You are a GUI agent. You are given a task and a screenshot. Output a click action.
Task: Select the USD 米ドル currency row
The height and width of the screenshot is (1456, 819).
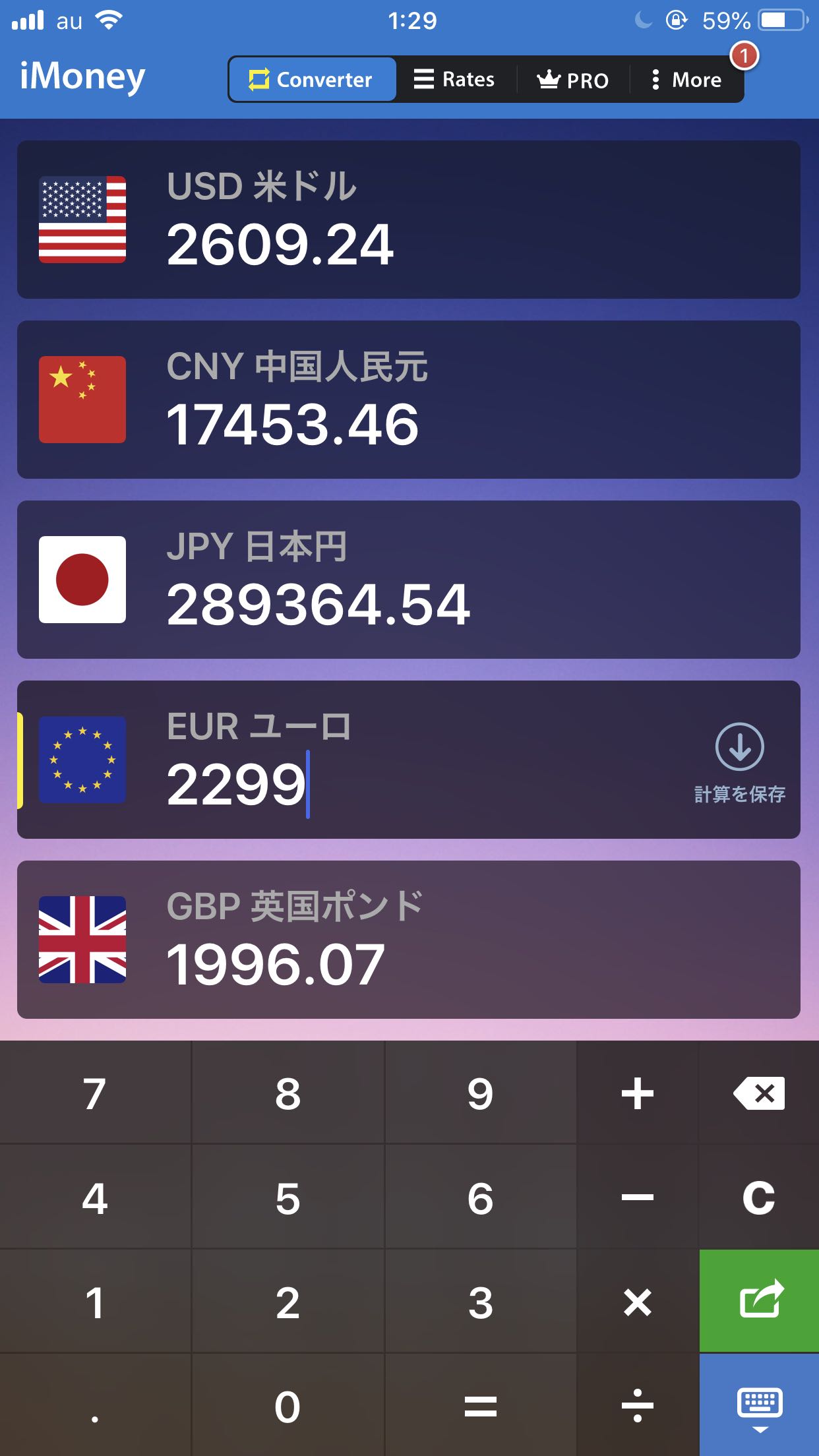pos(409,220)
